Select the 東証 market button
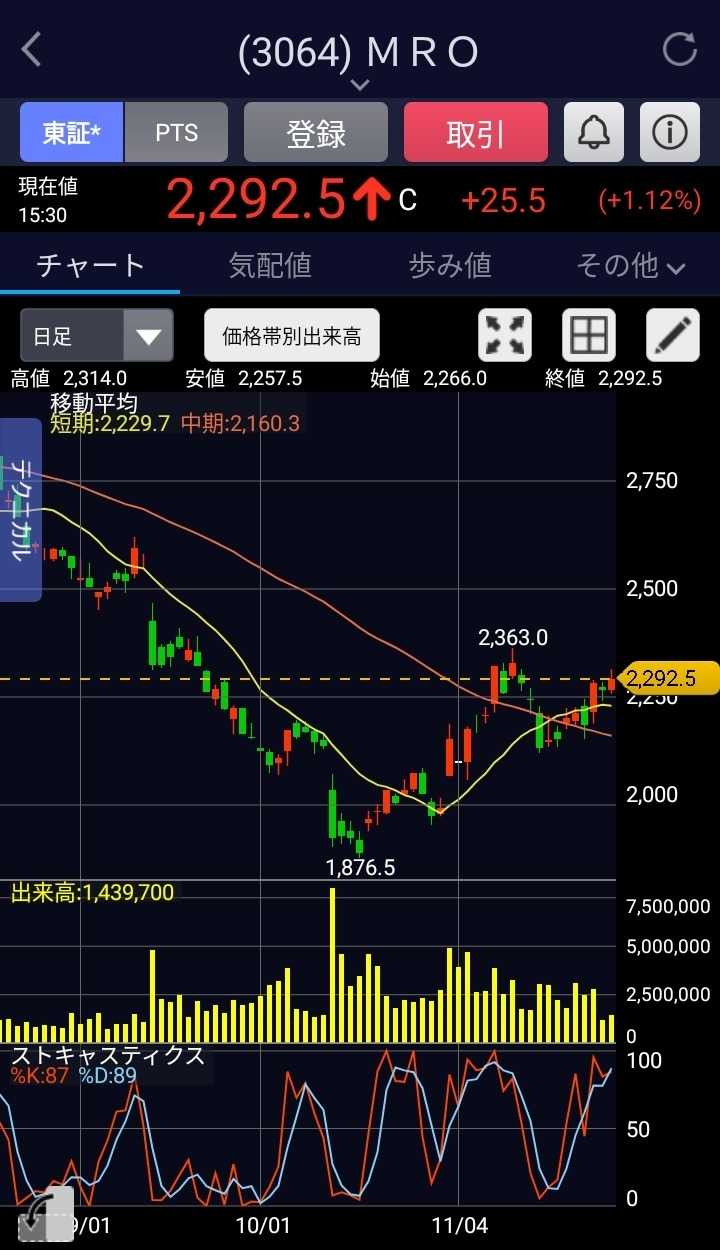Viewport: 720px width, 1250px height. pos(71,132)
